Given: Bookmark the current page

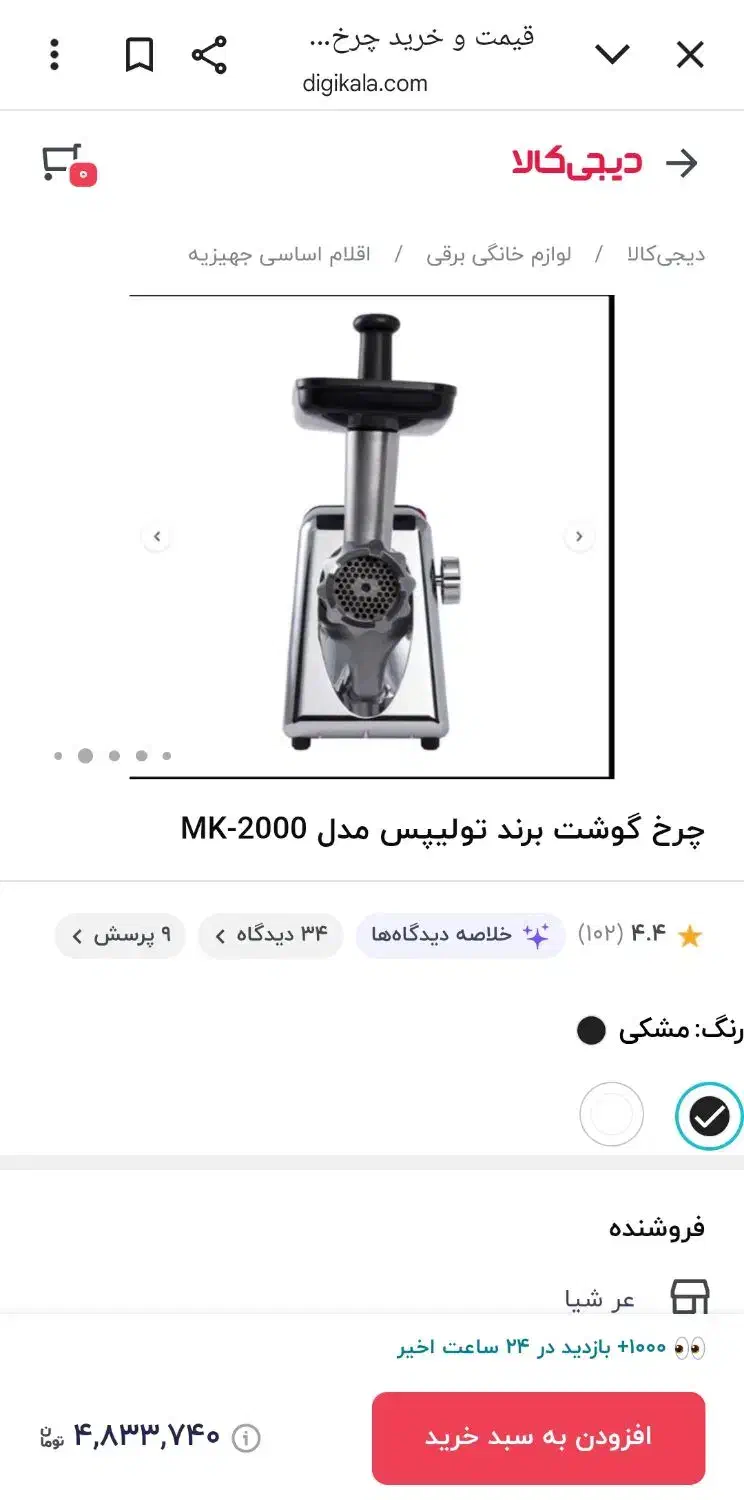Looking at the screenshot, I should (x=140, y=55).
